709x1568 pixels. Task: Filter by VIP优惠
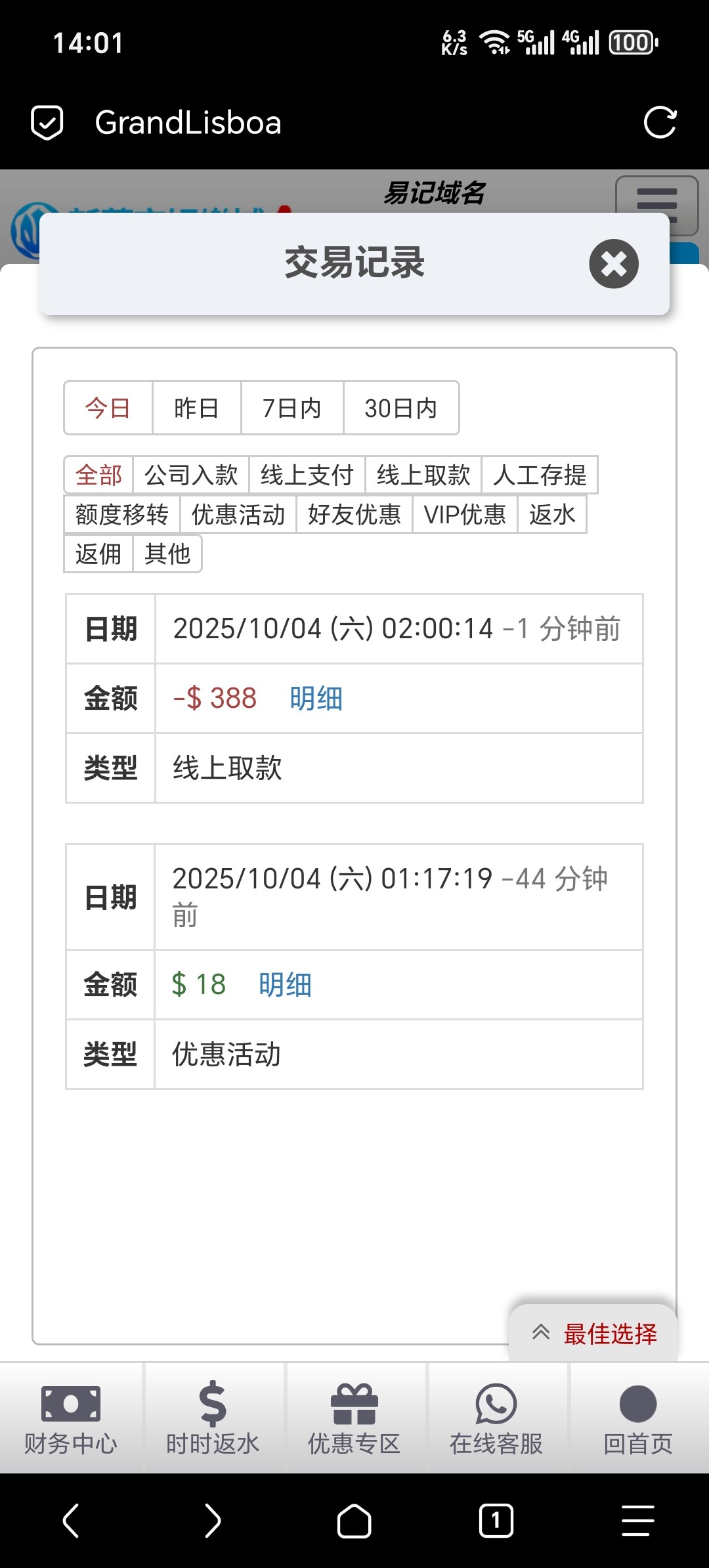coord(464,514)
